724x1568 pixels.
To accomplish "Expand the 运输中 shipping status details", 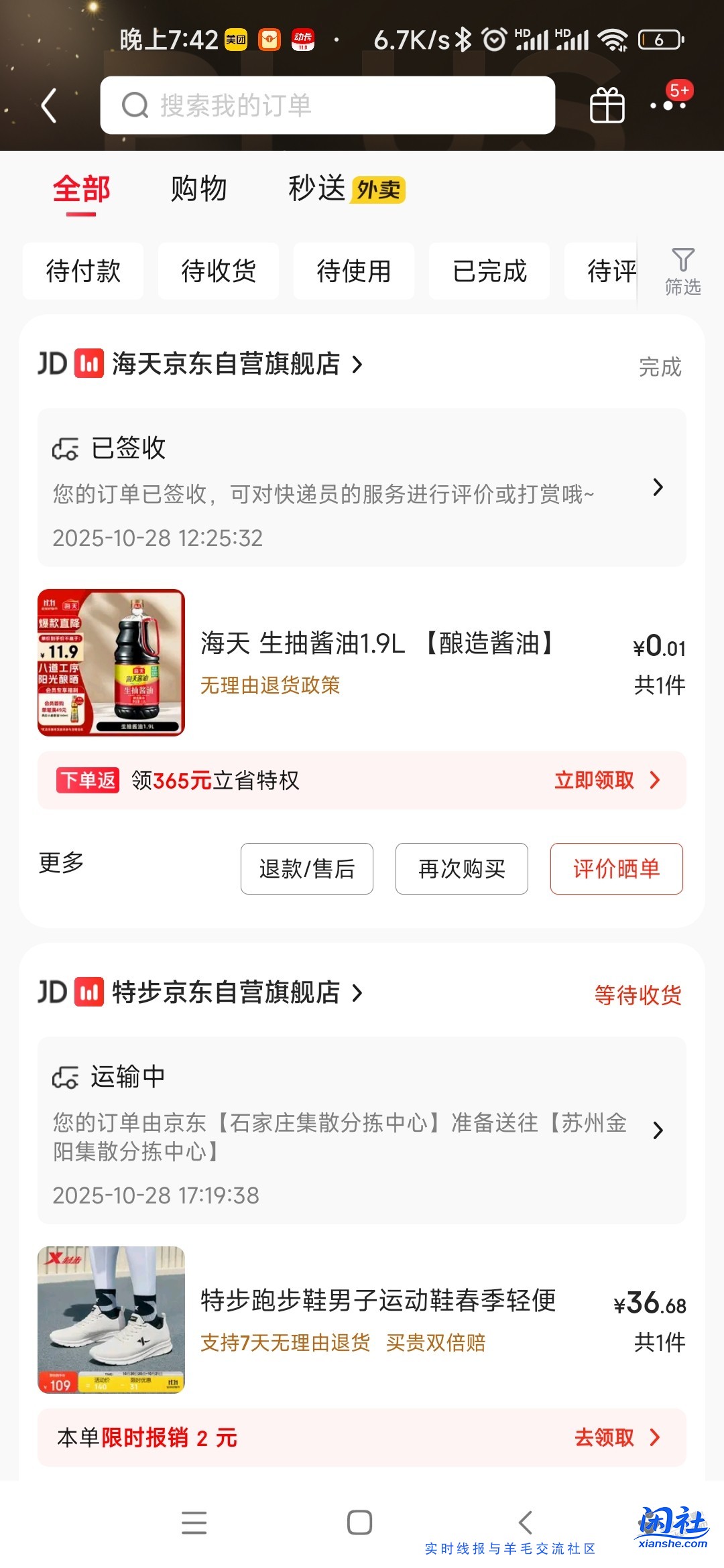I will point(658,1130).
